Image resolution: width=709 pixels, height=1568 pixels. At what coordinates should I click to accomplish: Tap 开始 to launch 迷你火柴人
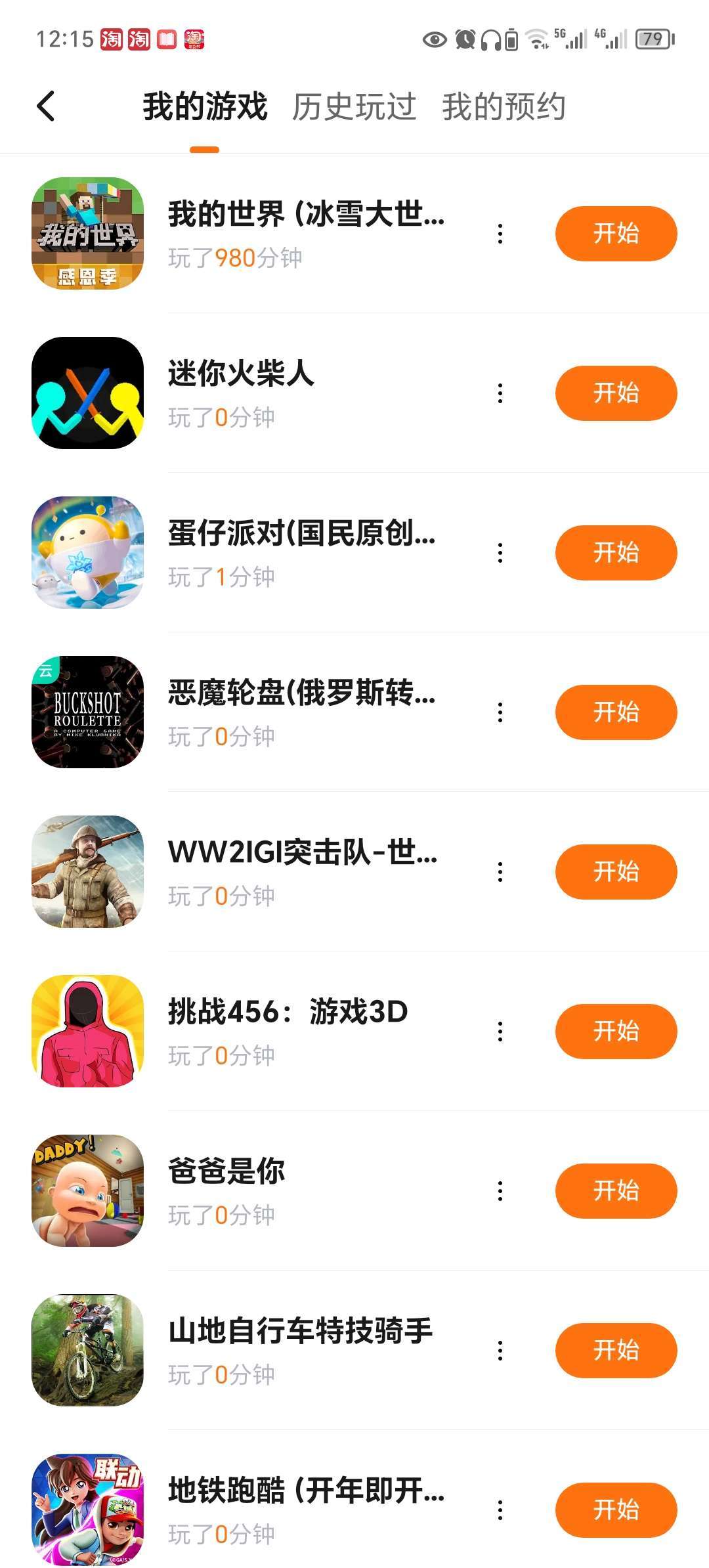coord(616,393)
